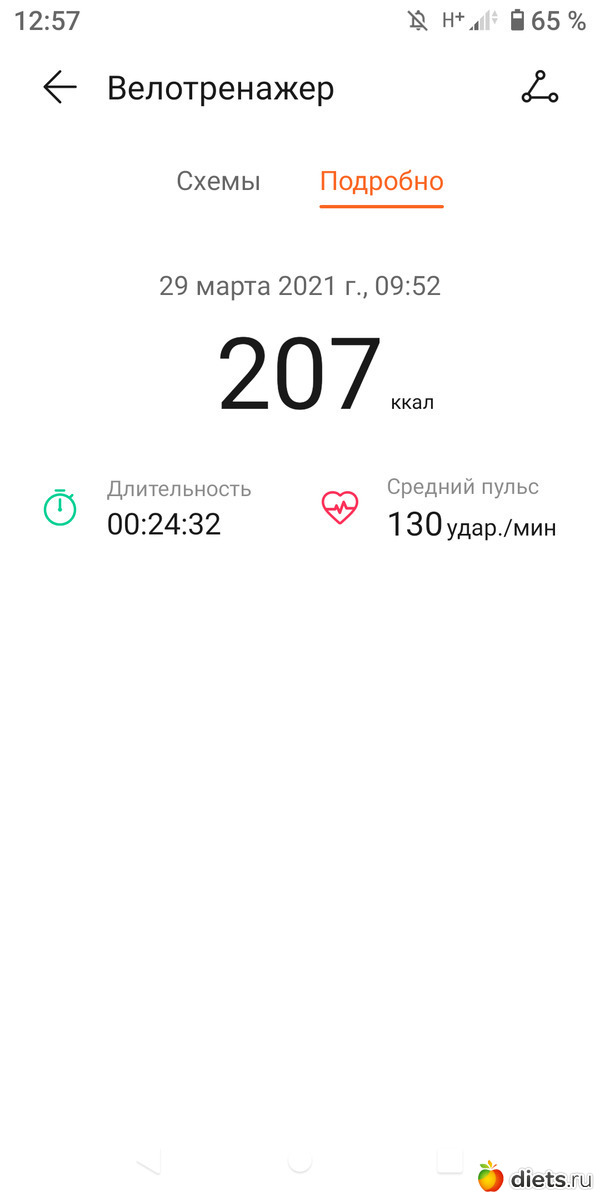Select the Подробно tab

381,182
